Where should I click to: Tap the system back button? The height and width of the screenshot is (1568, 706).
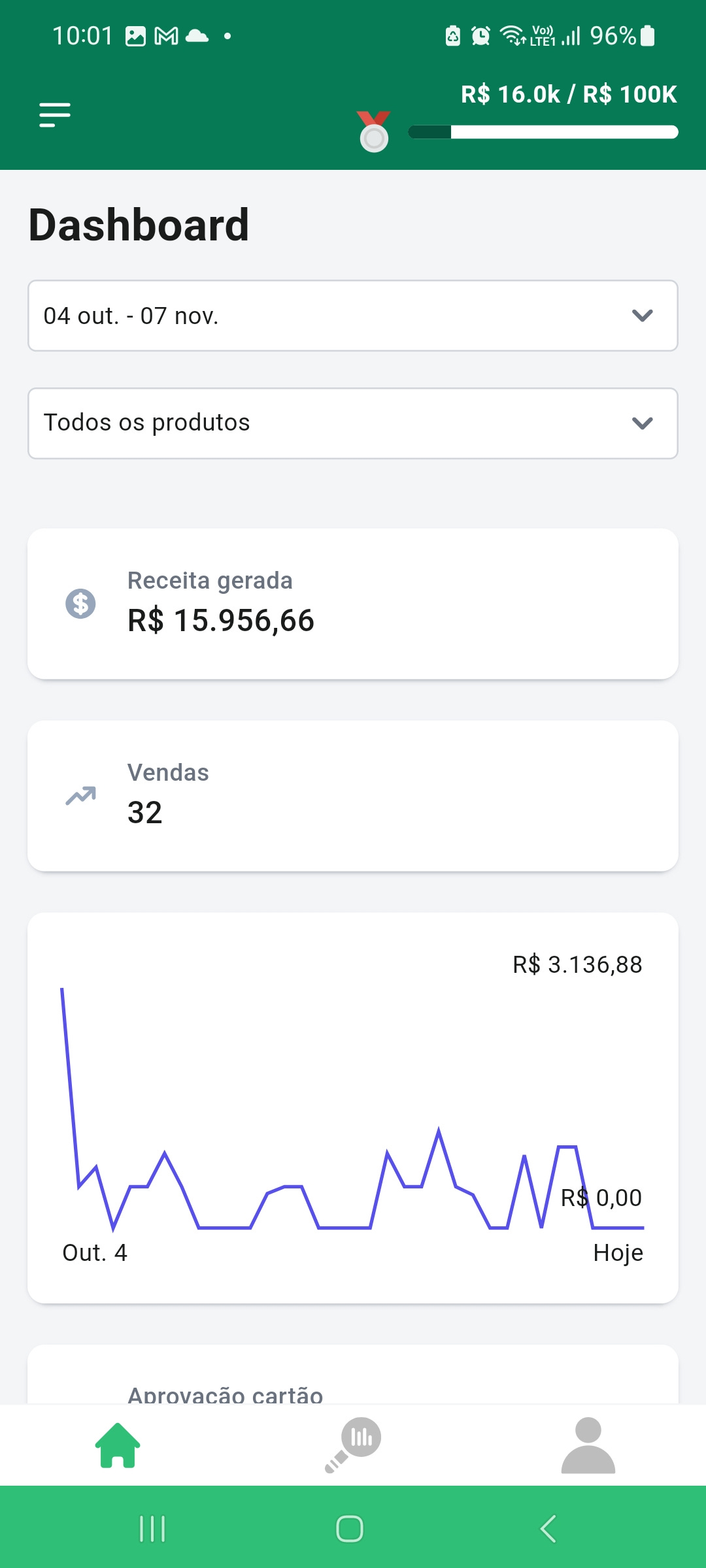pos(548,1529)
